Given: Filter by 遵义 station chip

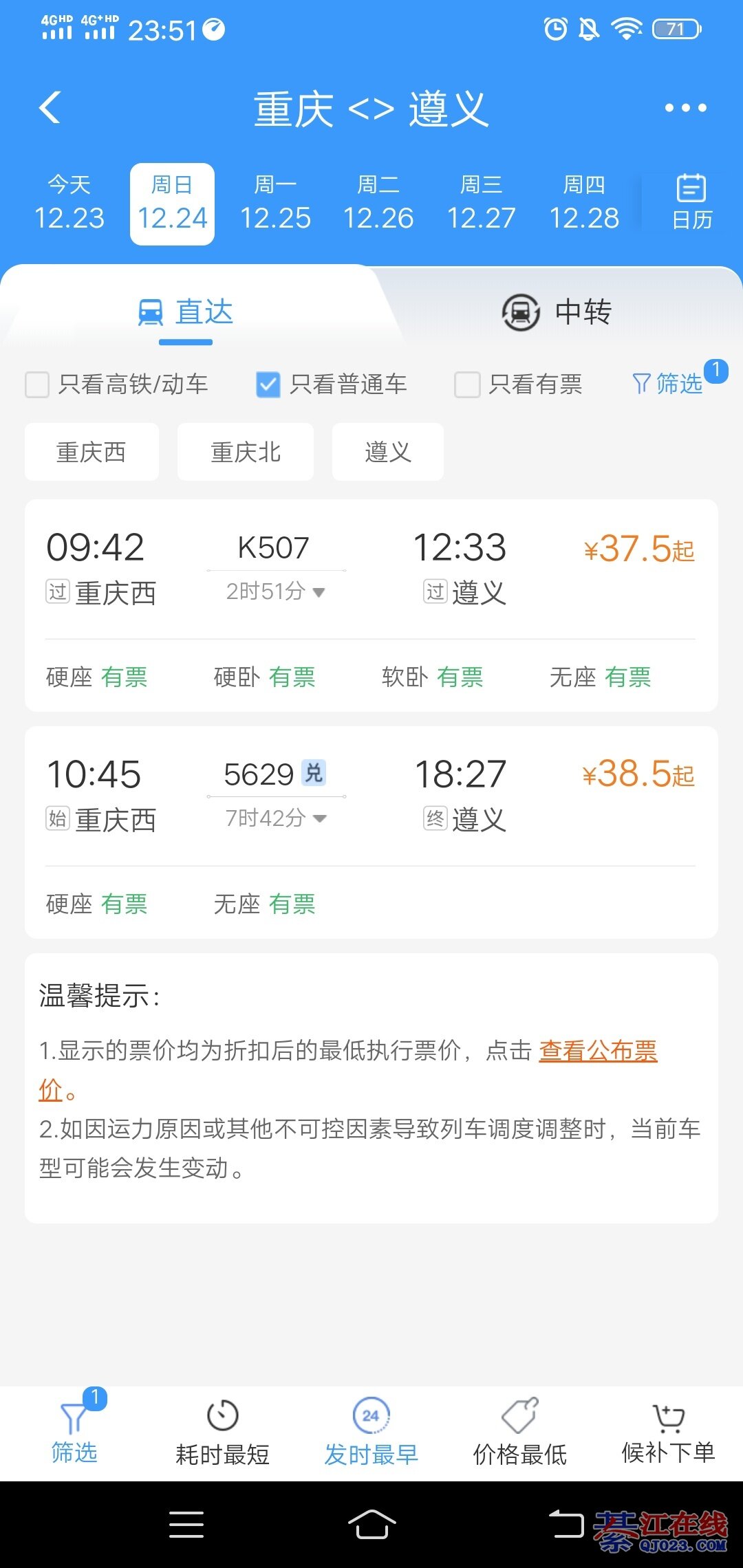Looking at the screenshot, I should click(388, 452).
